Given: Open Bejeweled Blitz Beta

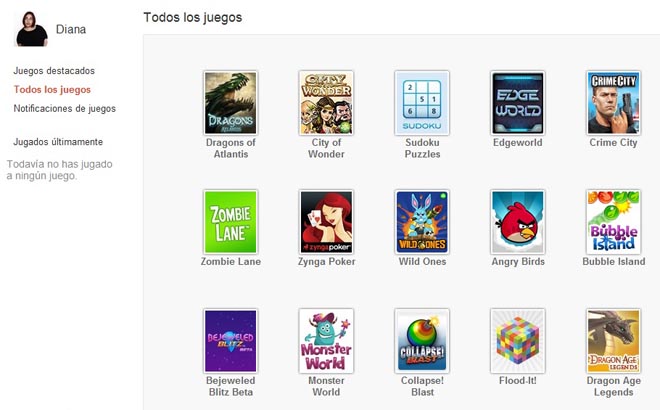Looking at the screenshot, I should coord(230,341).
